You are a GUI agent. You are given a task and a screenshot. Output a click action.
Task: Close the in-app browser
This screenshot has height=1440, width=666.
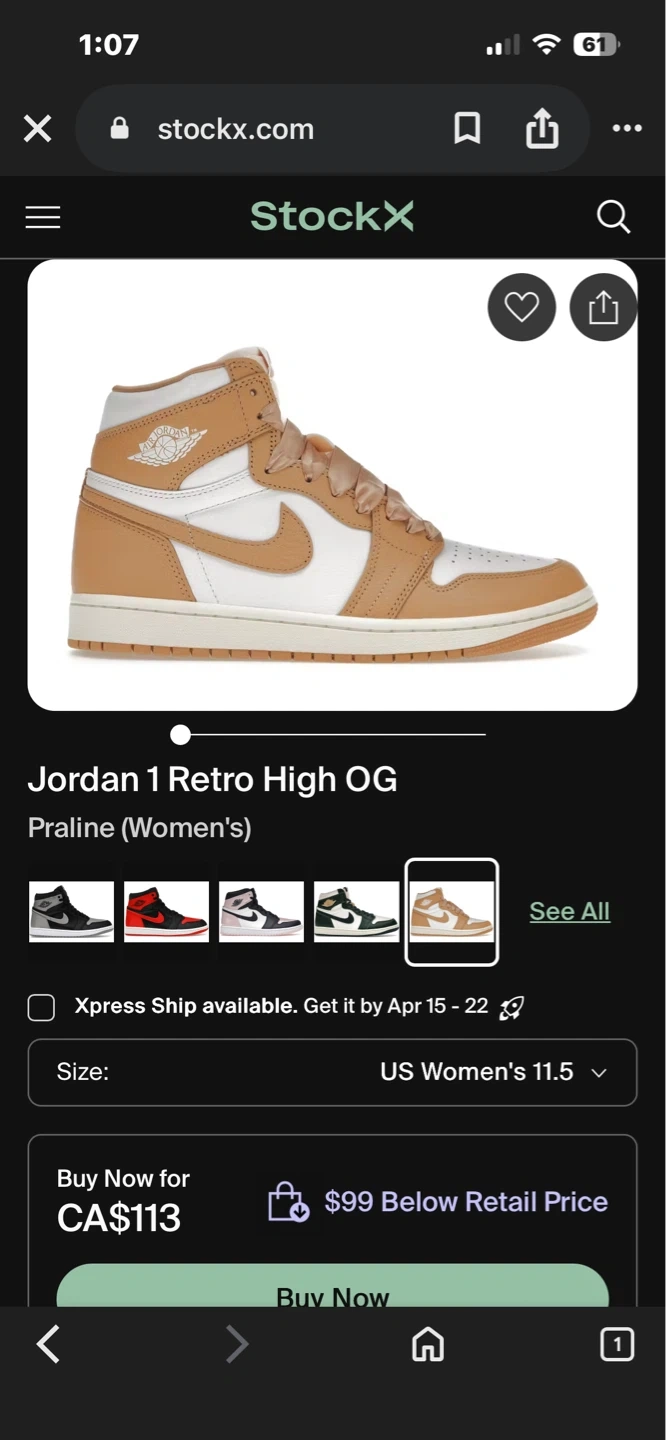coord(37,129)
